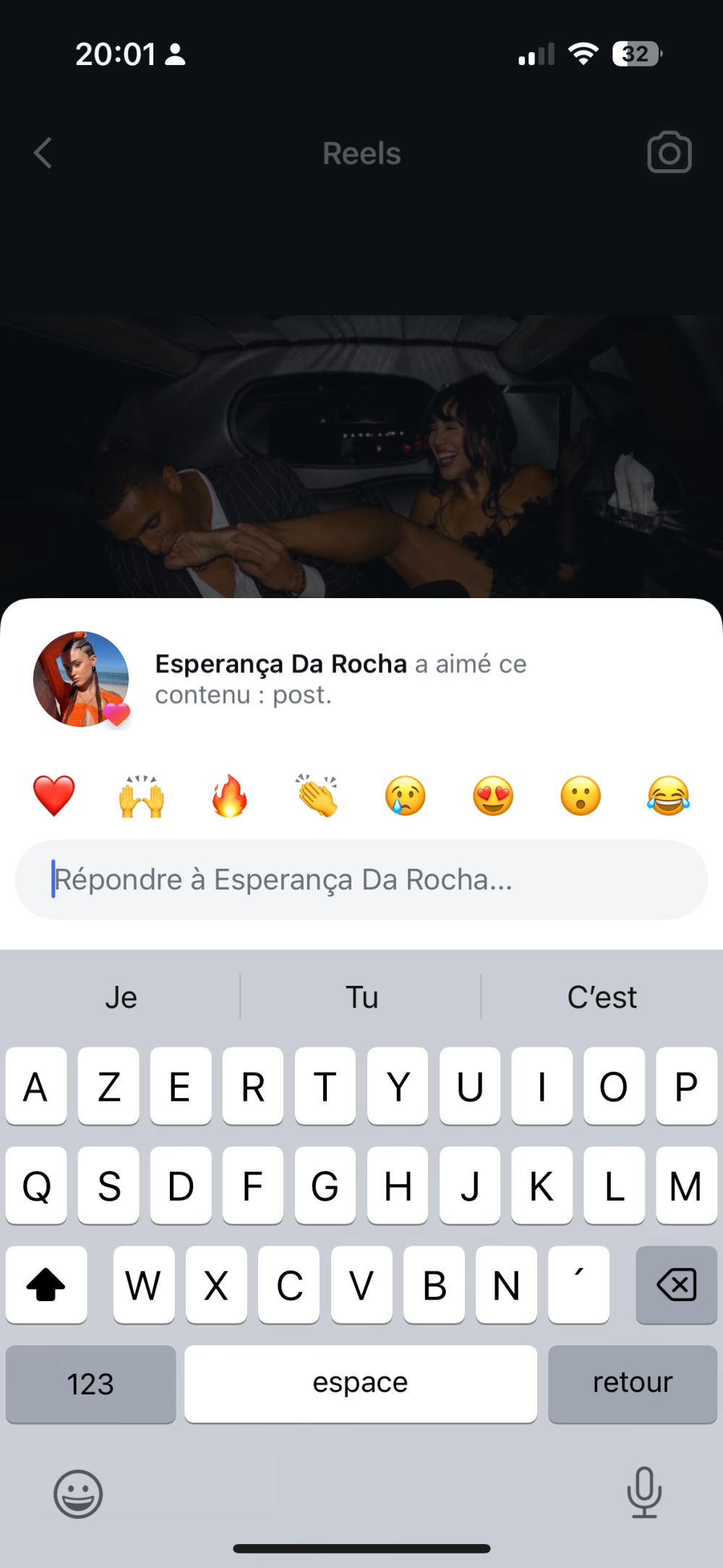Choose the "Tu" word suggestion

(x=361, y=997)
